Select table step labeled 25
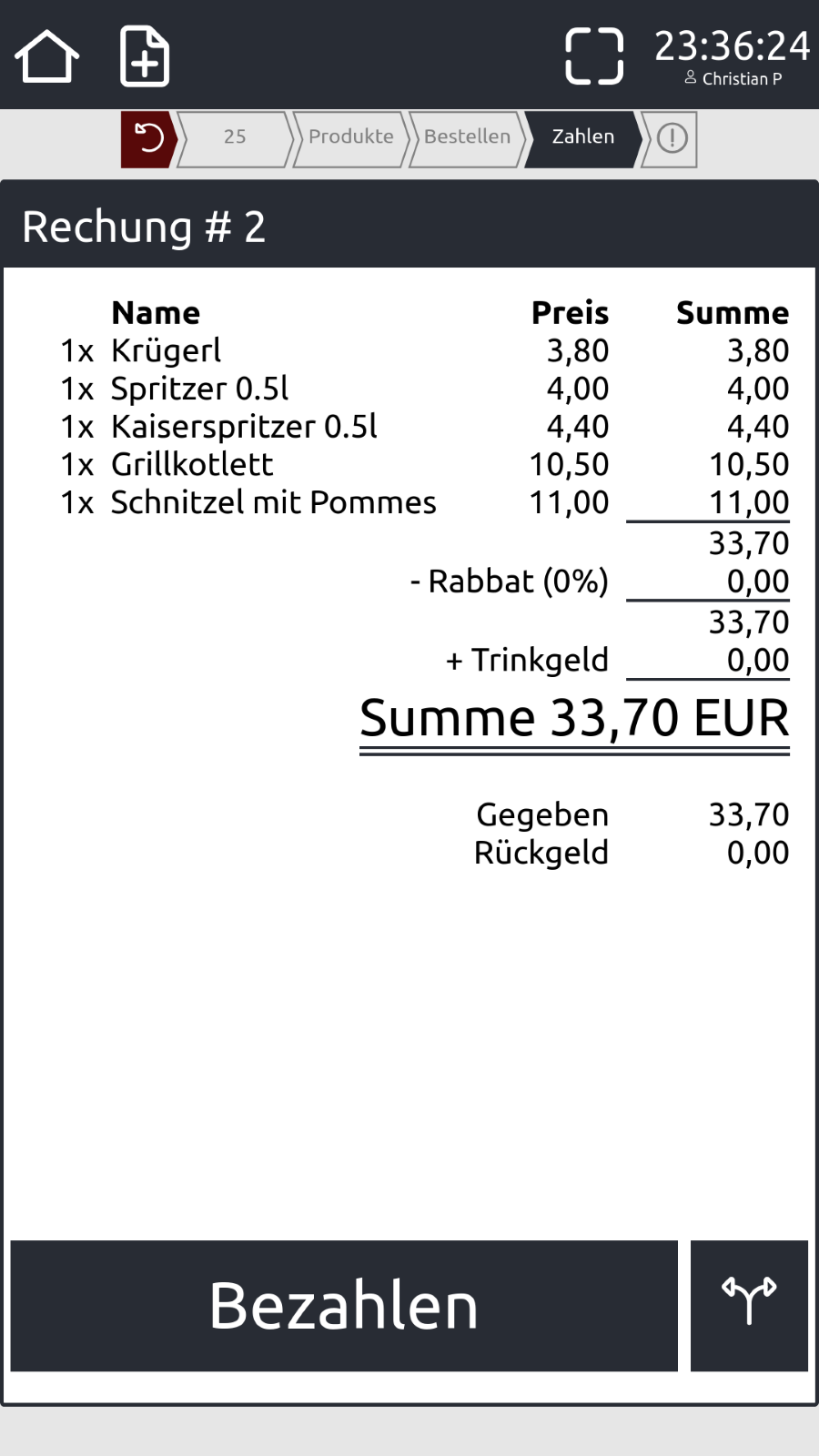The width and height of the screenshot is (819, 1456). [x=235, y=137]
